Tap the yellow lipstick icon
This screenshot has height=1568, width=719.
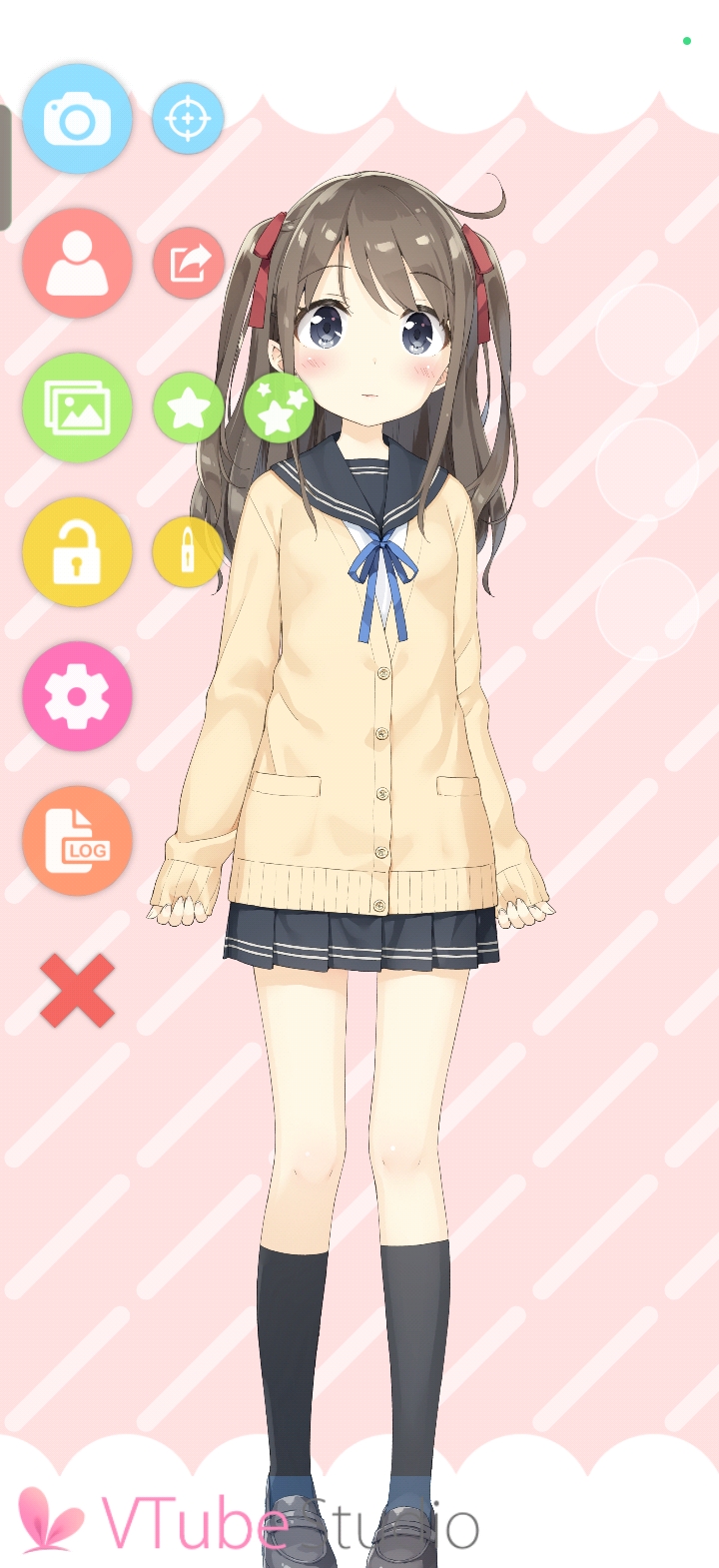[x=187, y=551]
